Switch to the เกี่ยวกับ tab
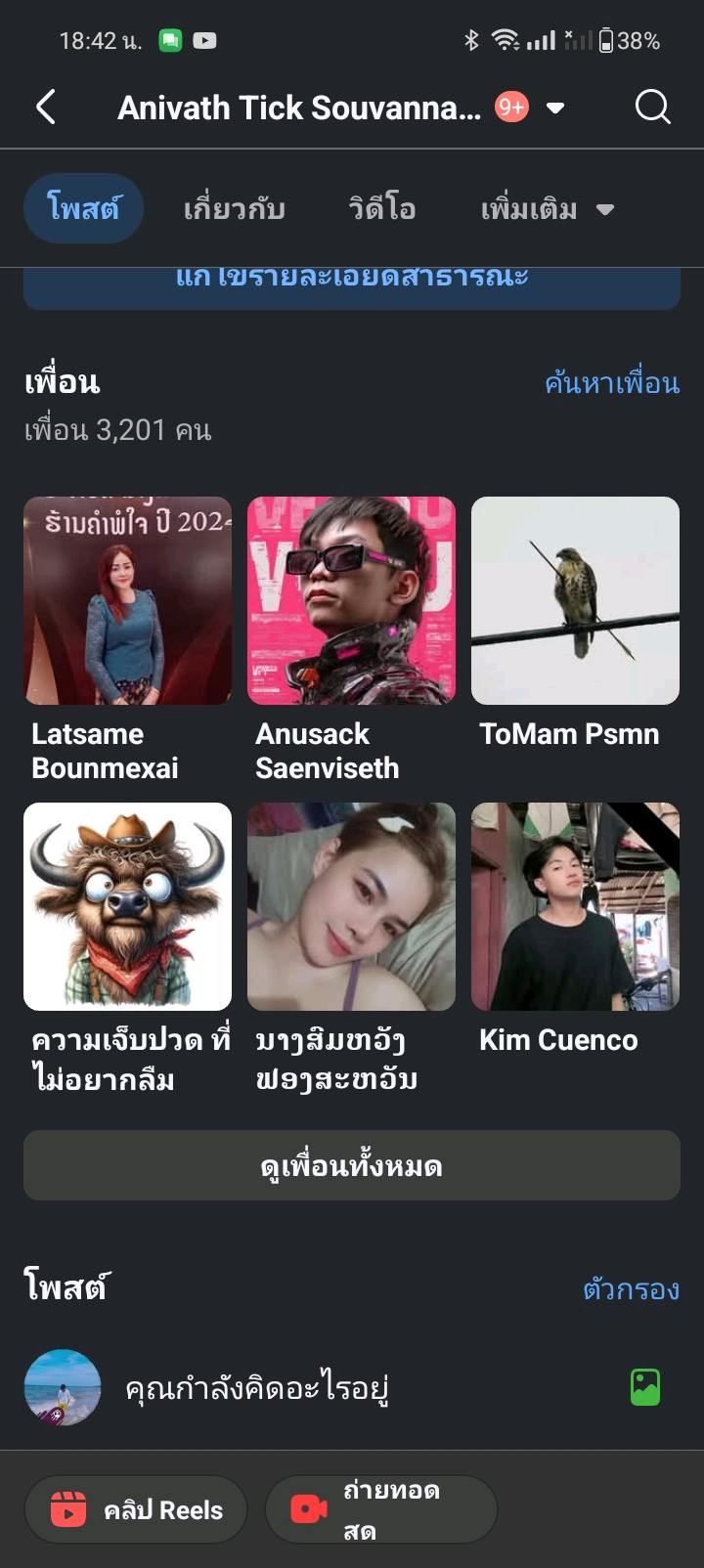This screenshot has height=1568, width=704. (234, 209)
